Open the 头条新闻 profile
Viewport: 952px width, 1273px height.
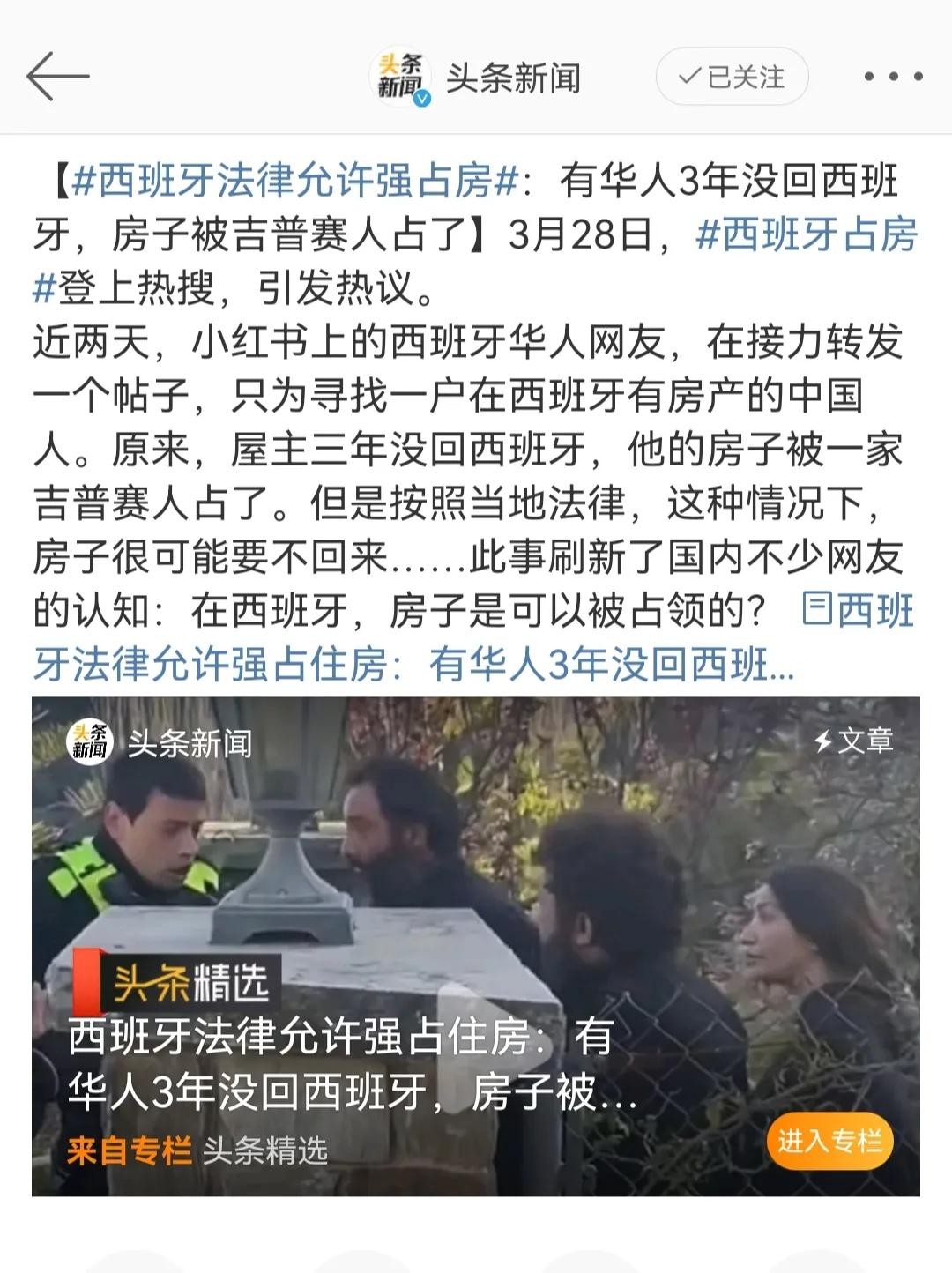(x=511, y=78)
